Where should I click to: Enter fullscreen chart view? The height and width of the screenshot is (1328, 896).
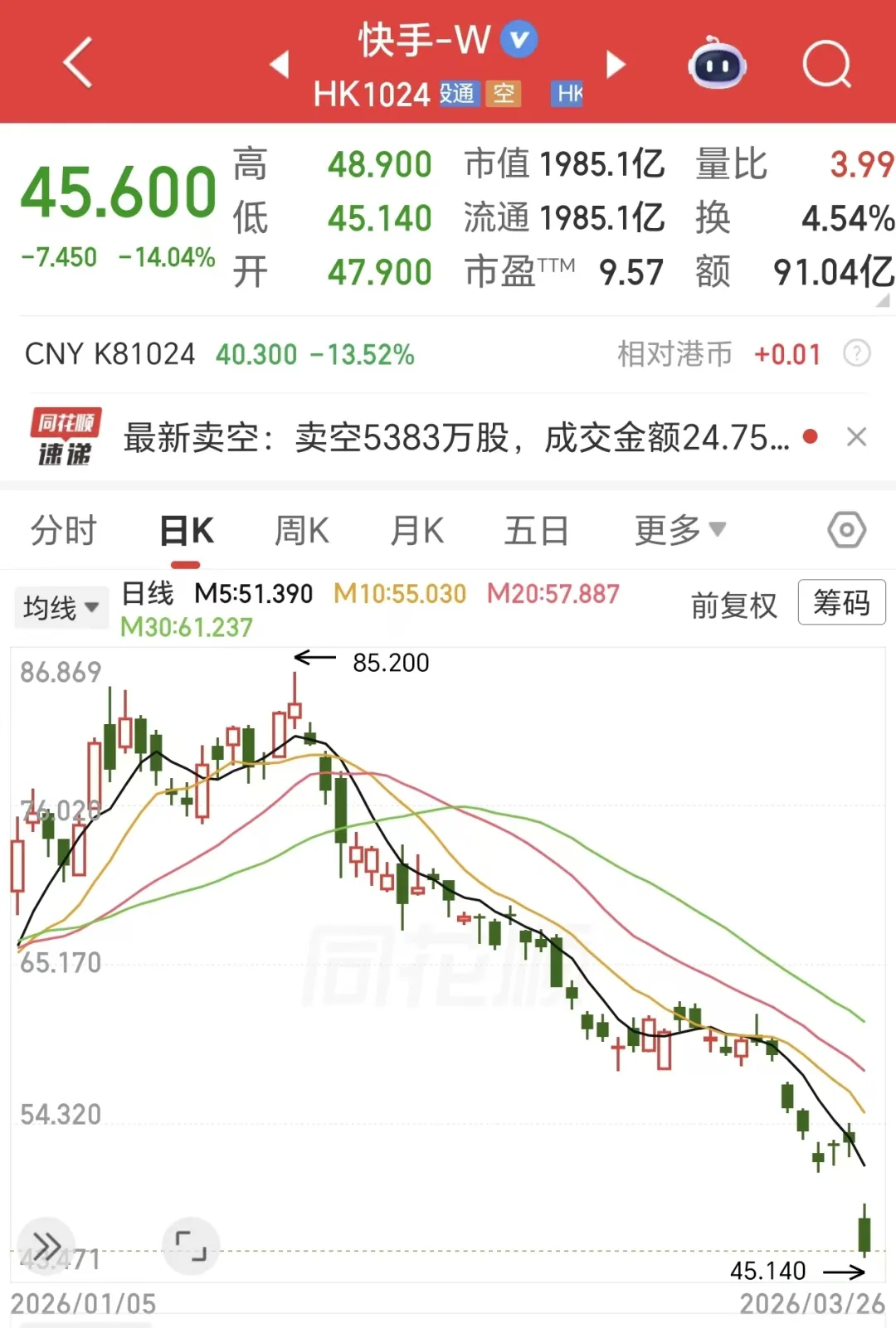pos(191,1244)
